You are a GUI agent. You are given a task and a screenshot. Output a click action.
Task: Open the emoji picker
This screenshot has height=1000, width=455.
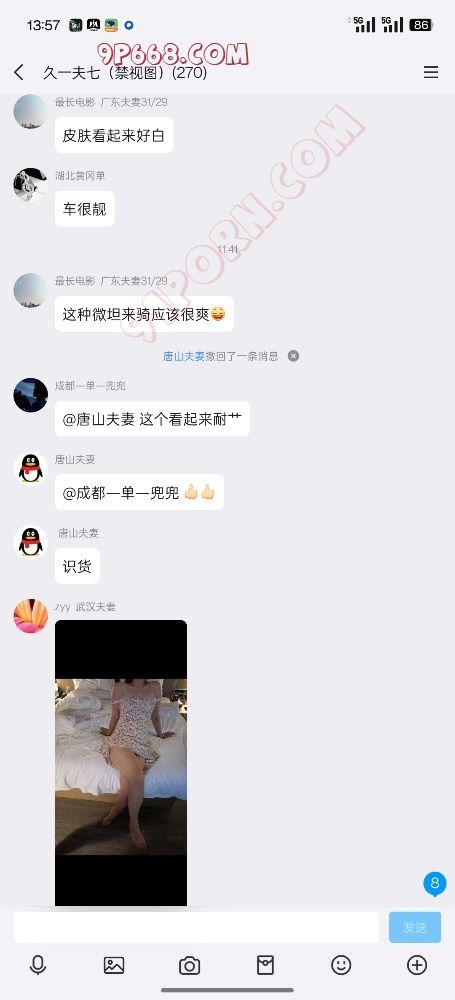pos(341,965)
